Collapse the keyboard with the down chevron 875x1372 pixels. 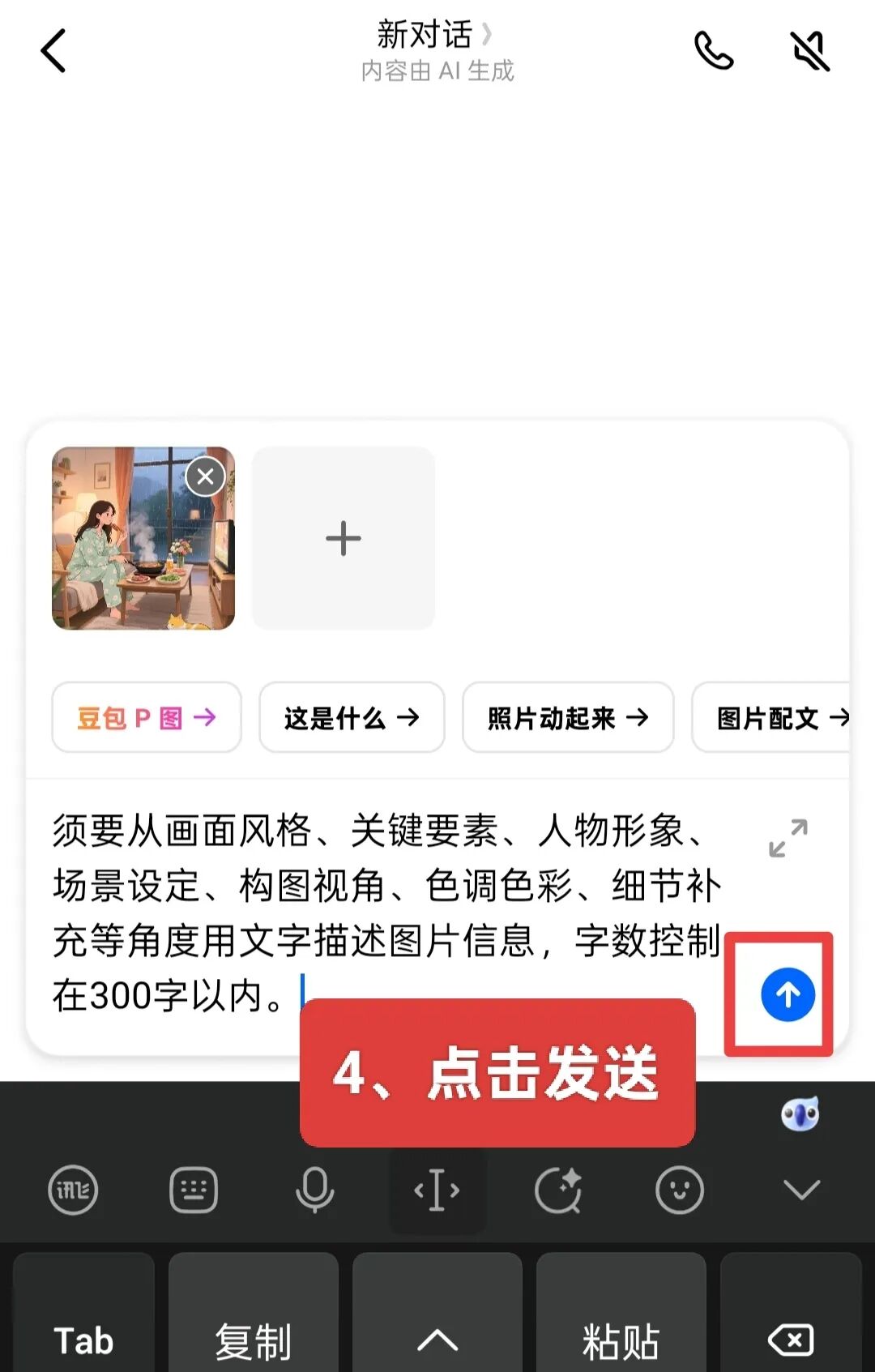pos(801,1190)
